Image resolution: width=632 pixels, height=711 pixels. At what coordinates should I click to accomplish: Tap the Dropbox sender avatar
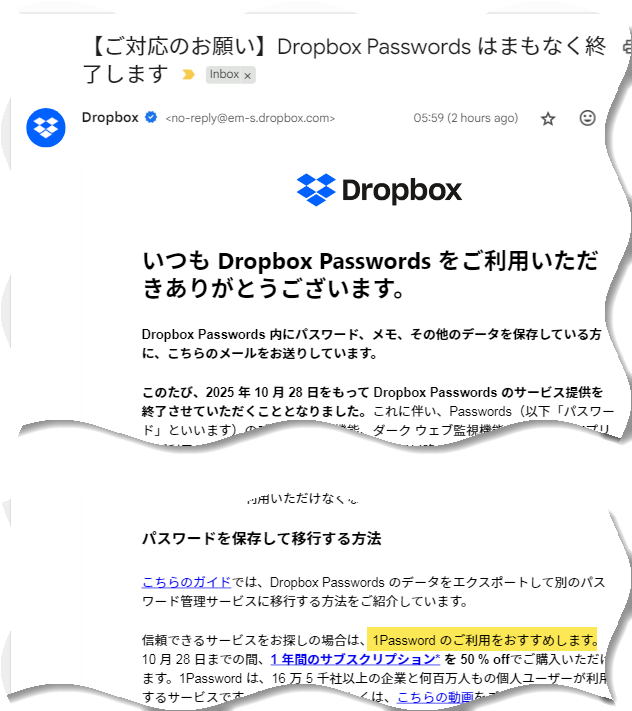click(46, 127)
